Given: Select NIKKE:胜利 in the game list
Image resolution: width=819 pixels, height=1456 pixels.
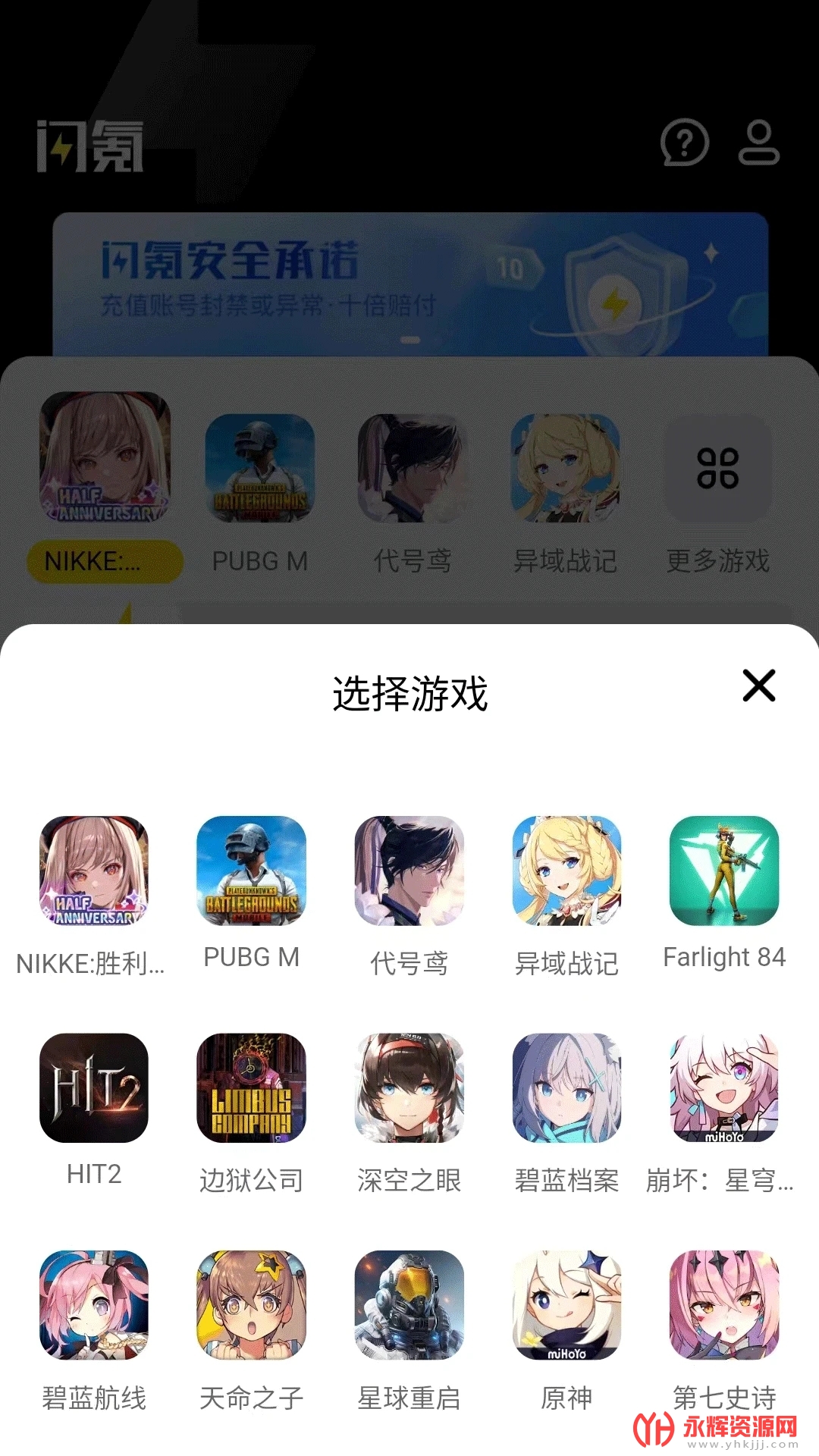Looking at the screenshot, I should point(94,871).
